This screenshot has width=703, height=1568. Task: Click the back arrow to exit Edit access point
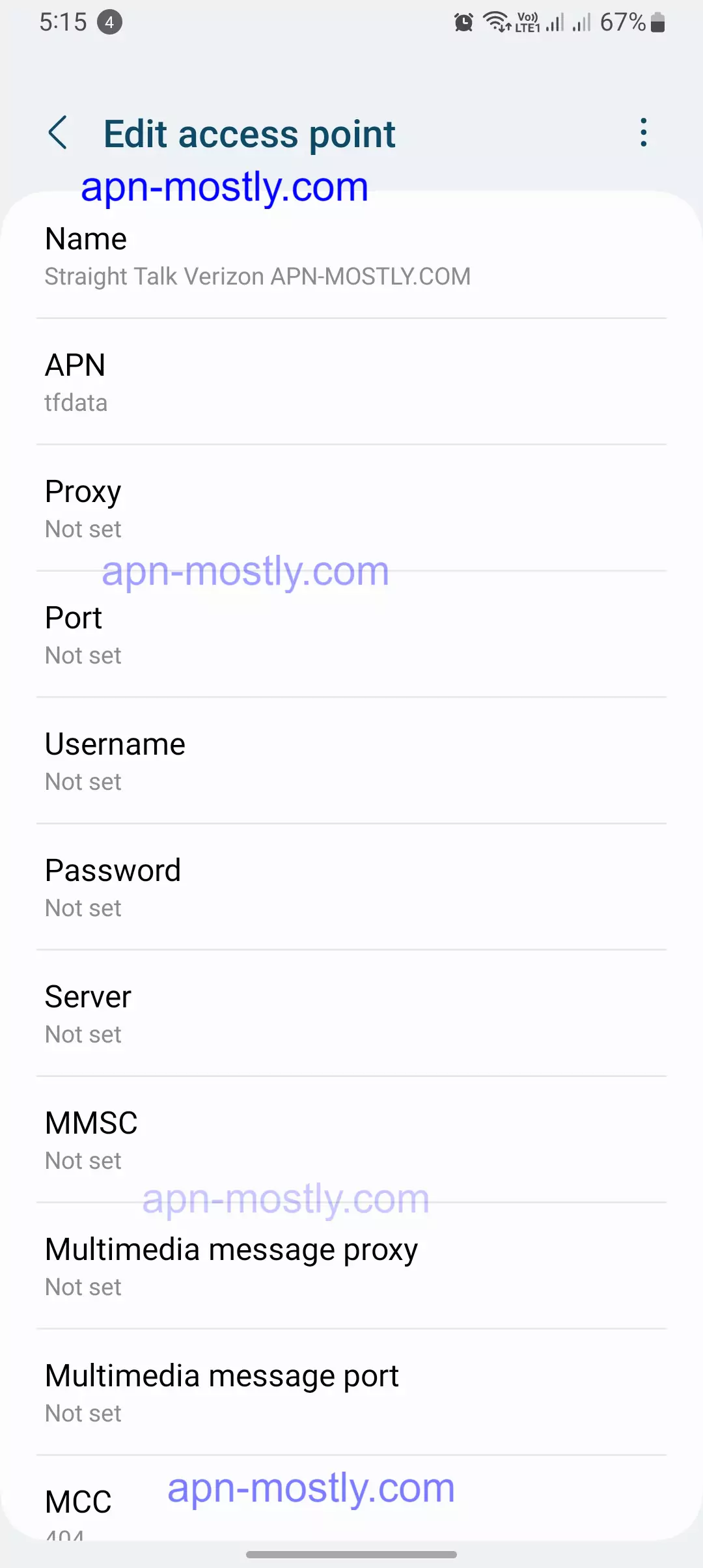click(58, 132)
